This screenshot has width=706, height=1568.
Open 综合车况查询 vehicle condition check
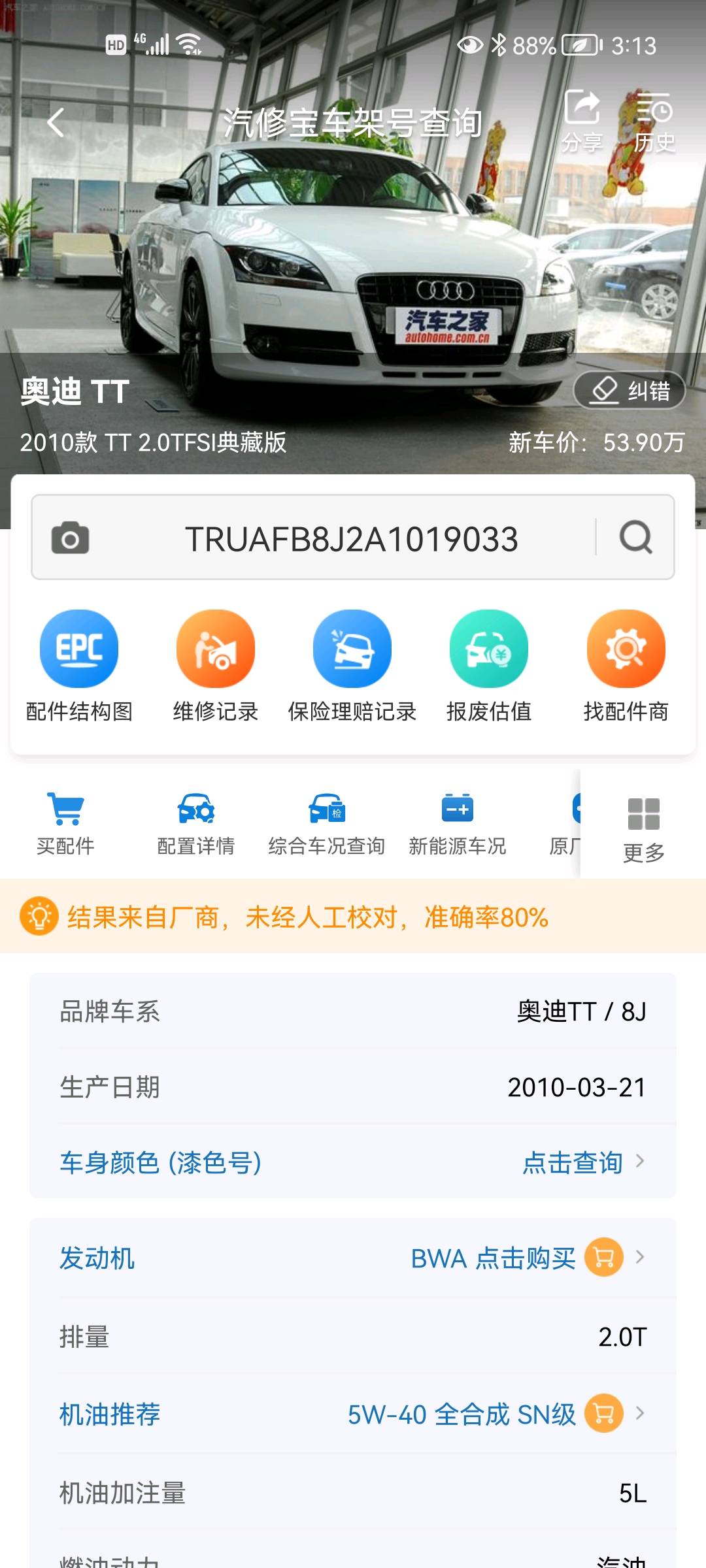point(327,823)
